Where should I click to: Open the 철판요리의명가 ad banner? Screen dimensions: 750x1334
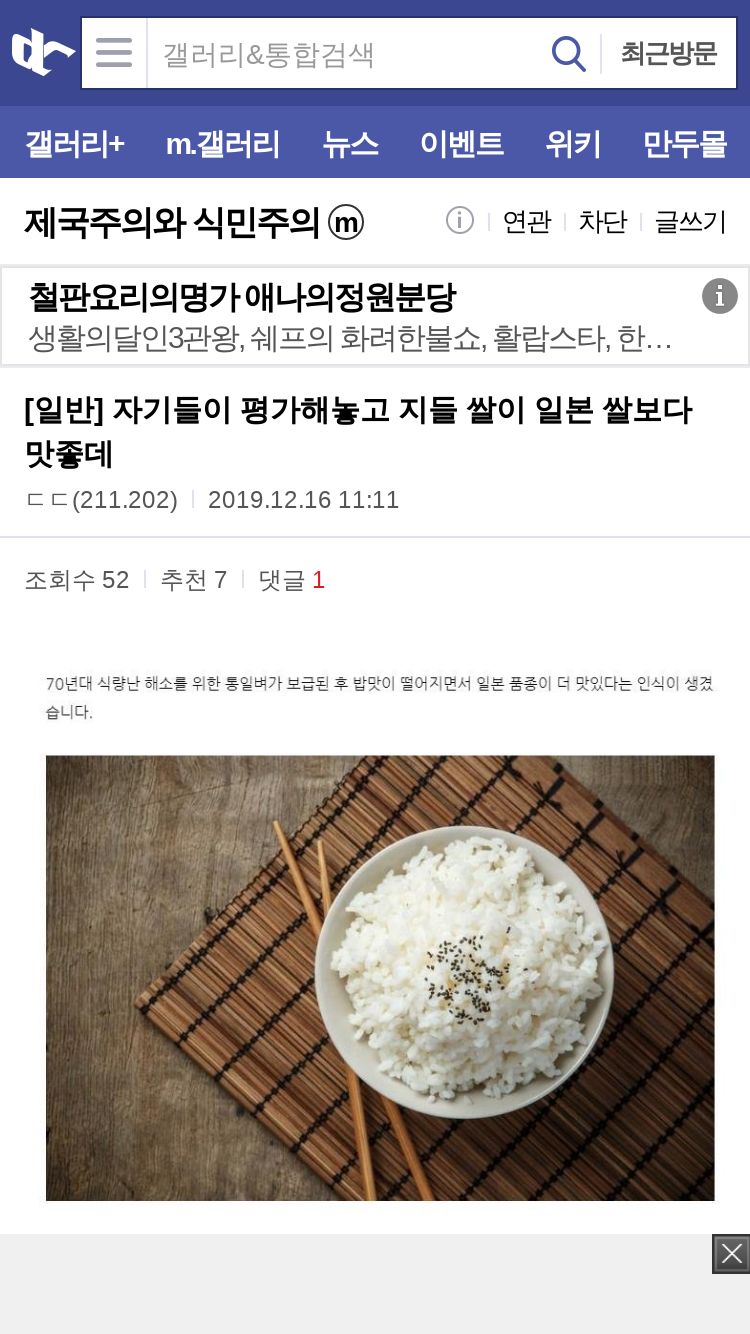pyautogui.click(x=350, y=316)
